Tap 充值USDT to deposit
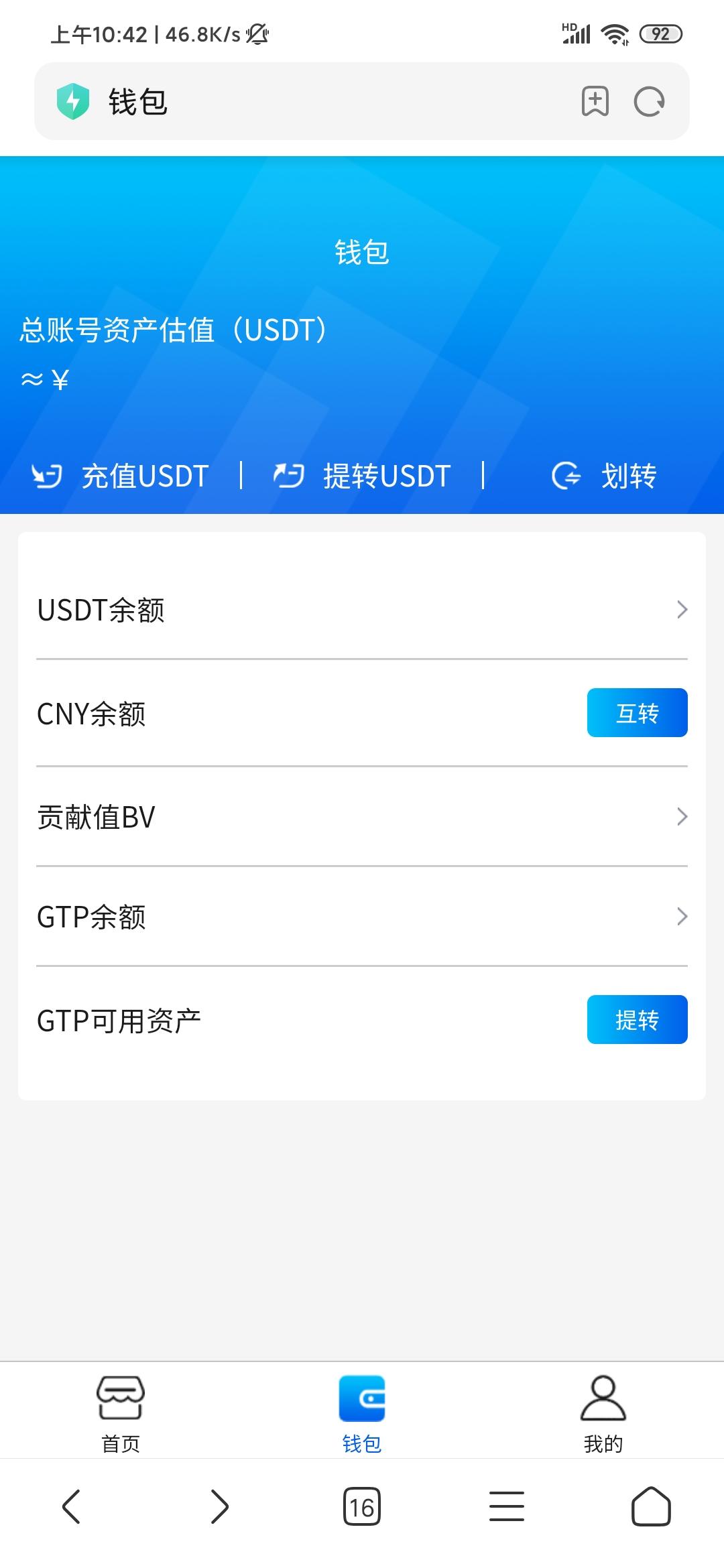 point(121,476)
